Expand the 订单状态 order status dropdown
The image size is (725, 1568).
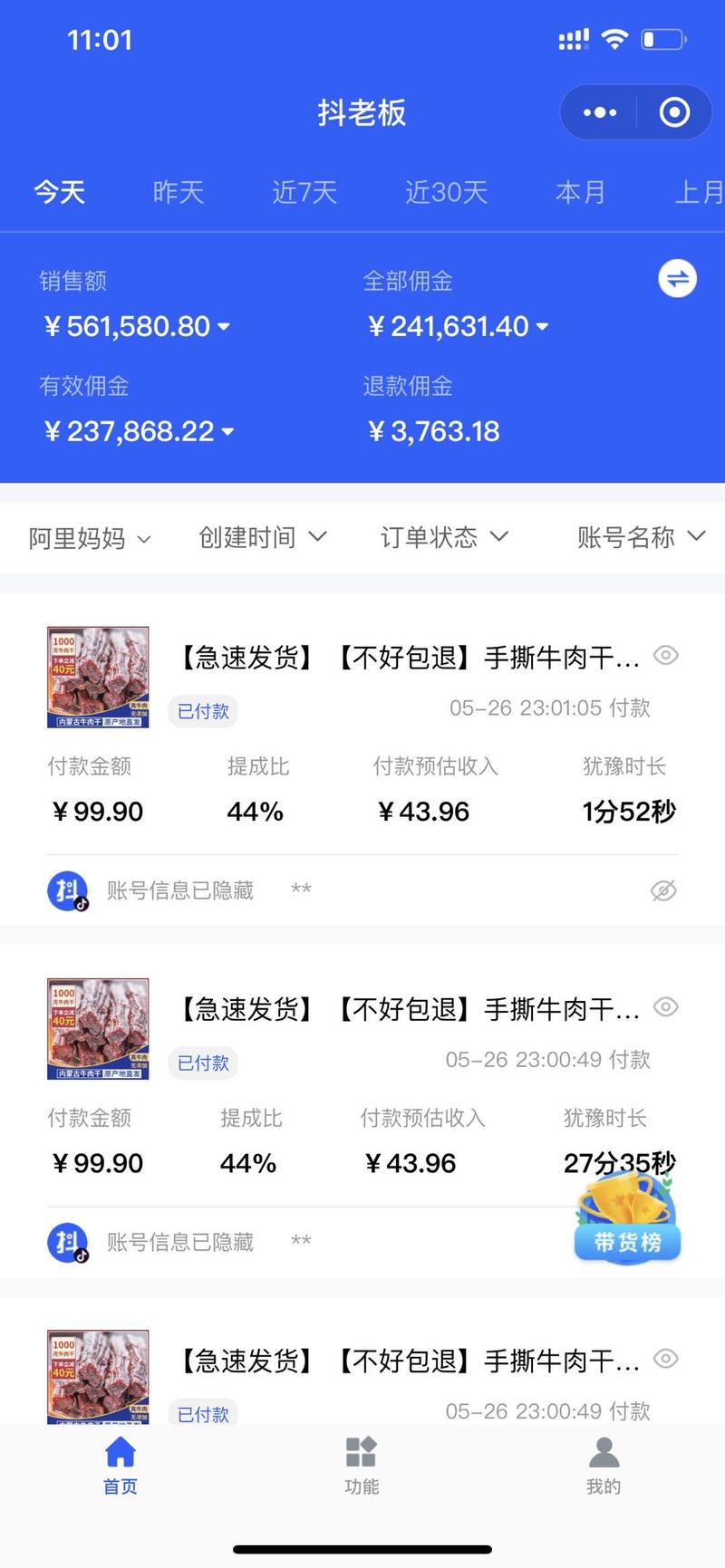[x=443, y=537]
